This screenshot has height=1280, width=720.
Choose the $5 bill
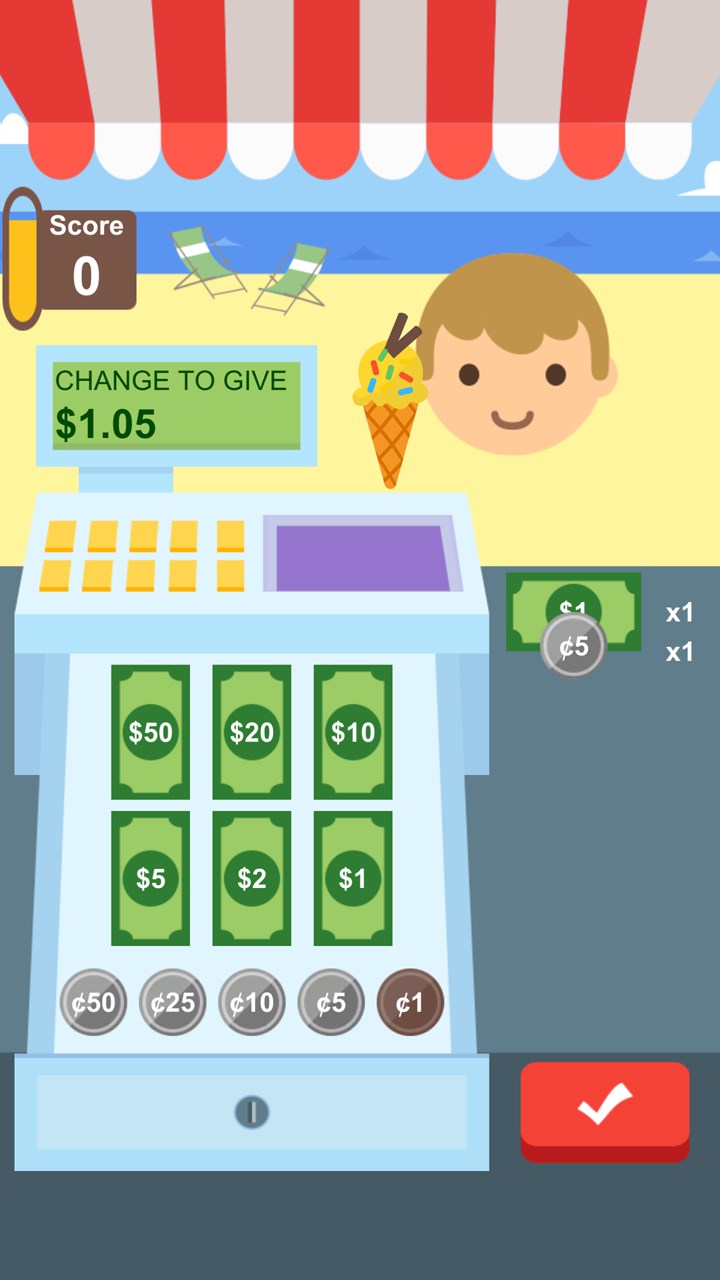click(x=150, y=878)
